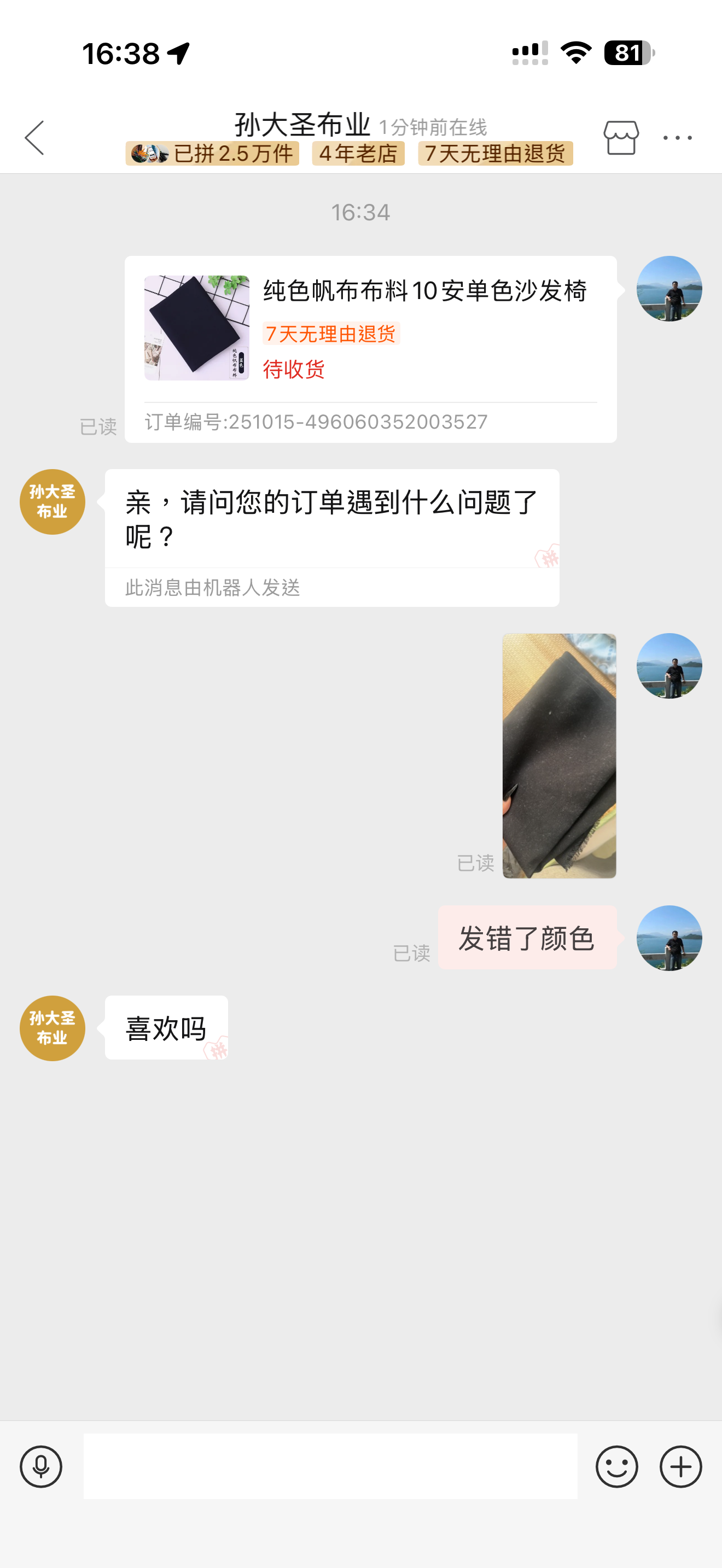Open the emoji picker

tap(616, 1466)
